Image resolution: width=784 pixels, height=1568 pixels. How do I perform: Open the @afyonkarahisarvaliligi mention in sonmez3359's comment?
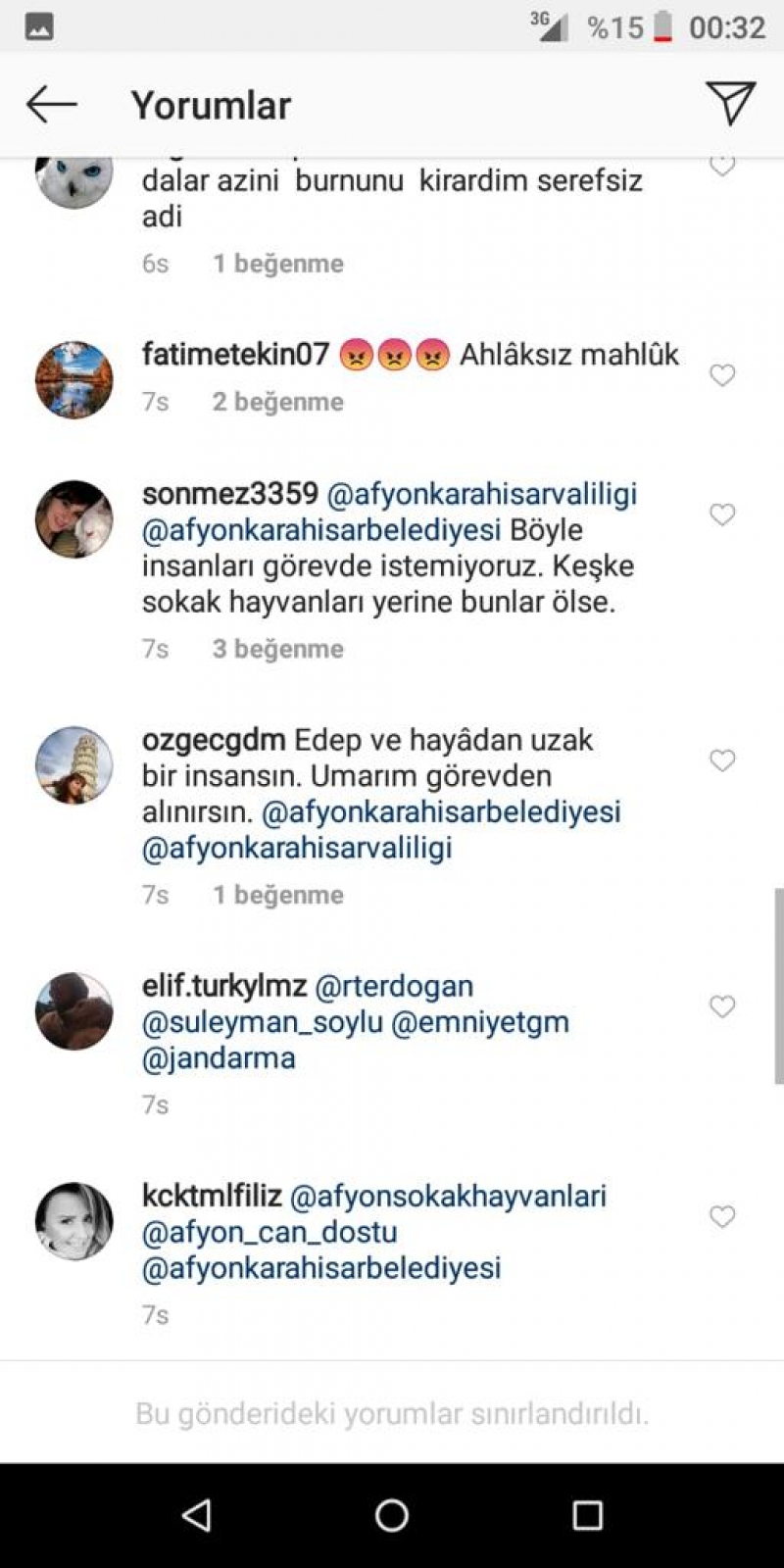481,494
